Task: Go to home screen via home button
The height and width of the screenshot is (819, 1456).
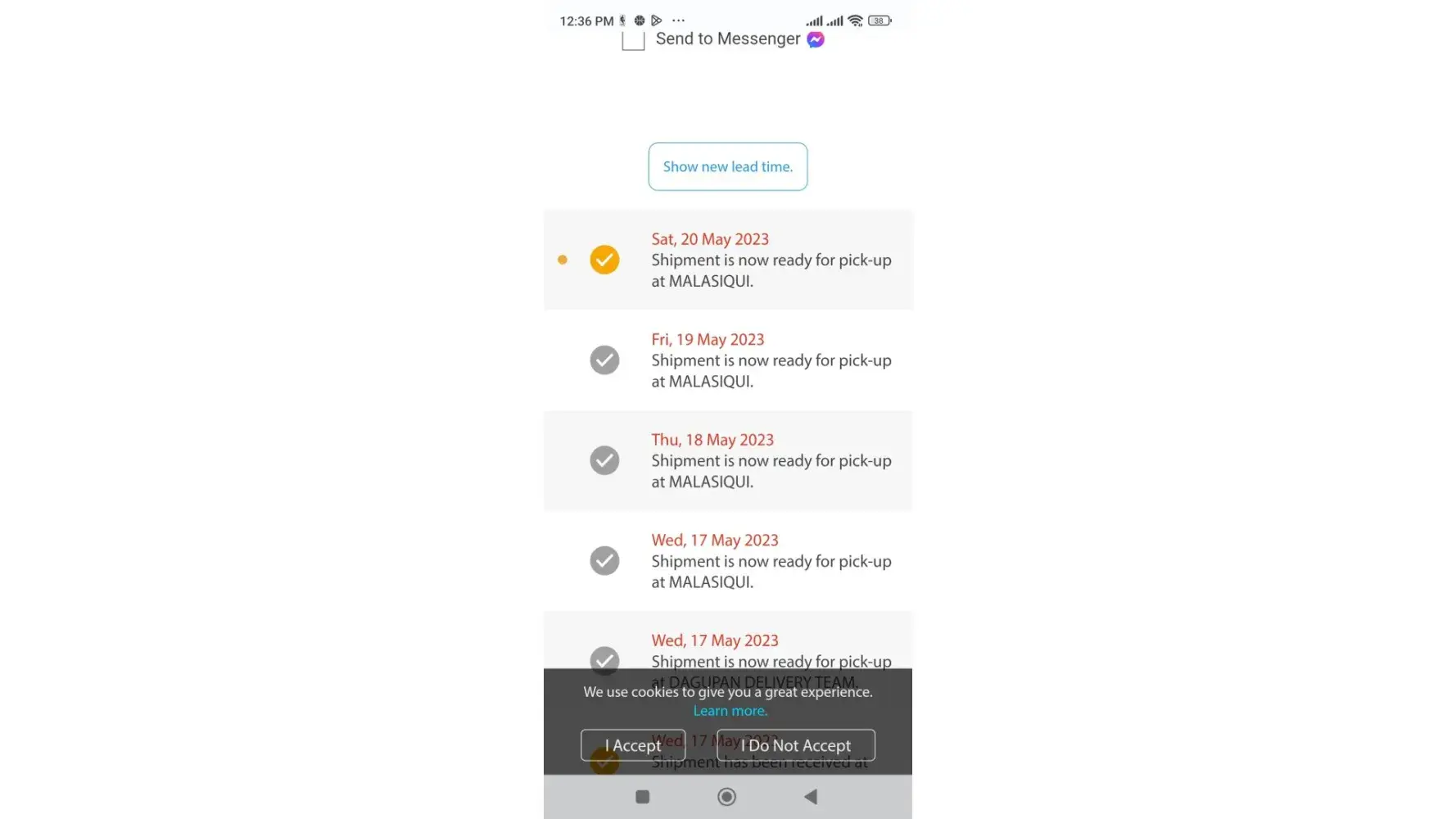Action: (x=726, y=797)
